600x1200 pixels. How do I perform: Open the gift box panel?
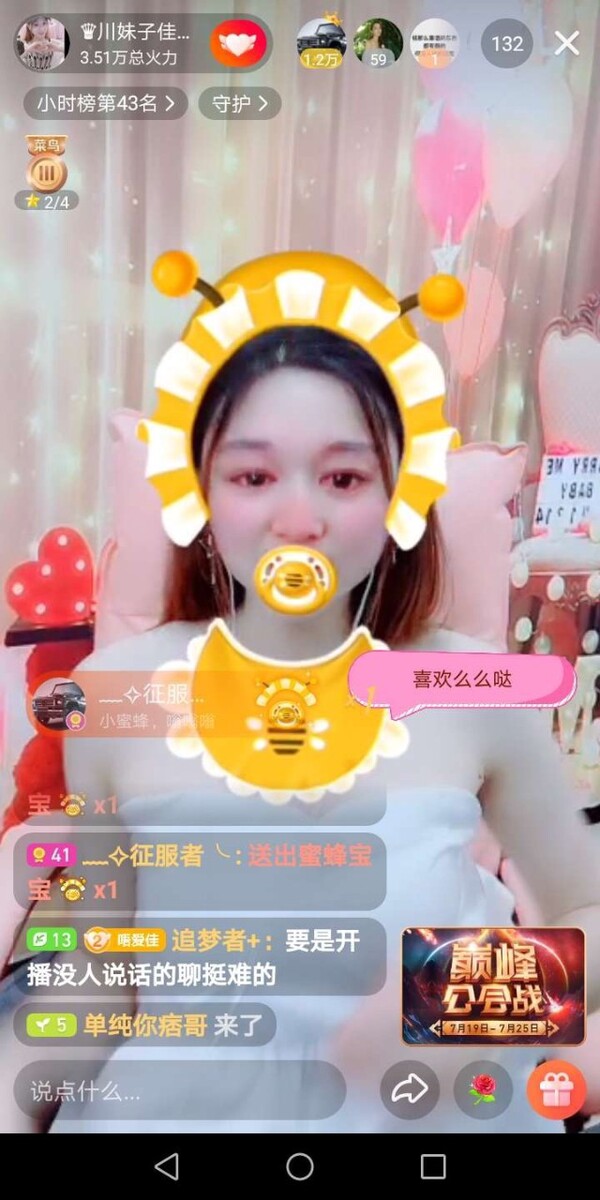coord(556,1090)
